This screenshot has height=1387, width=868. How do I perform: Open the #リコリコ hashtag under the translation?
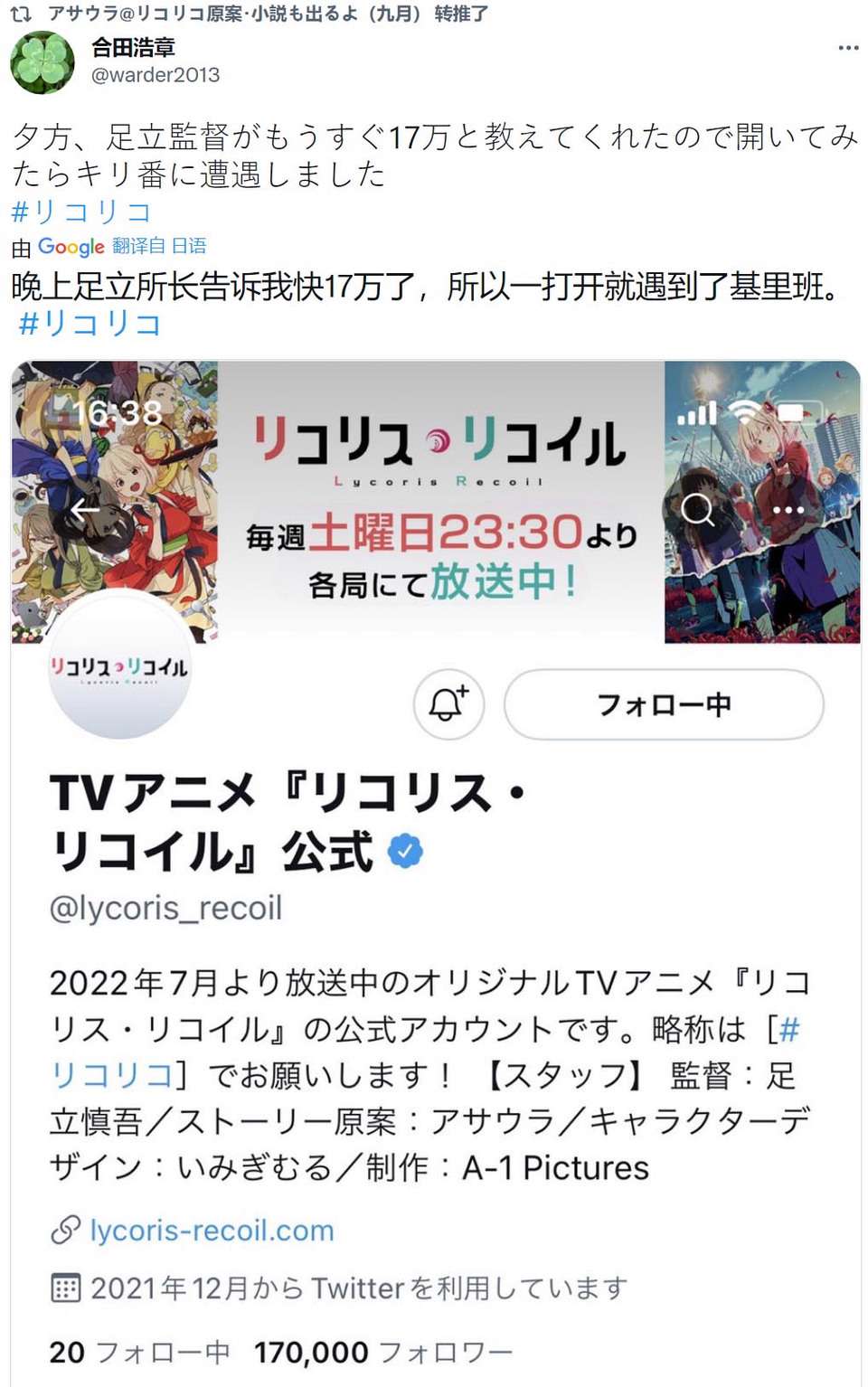coord(90,323)
